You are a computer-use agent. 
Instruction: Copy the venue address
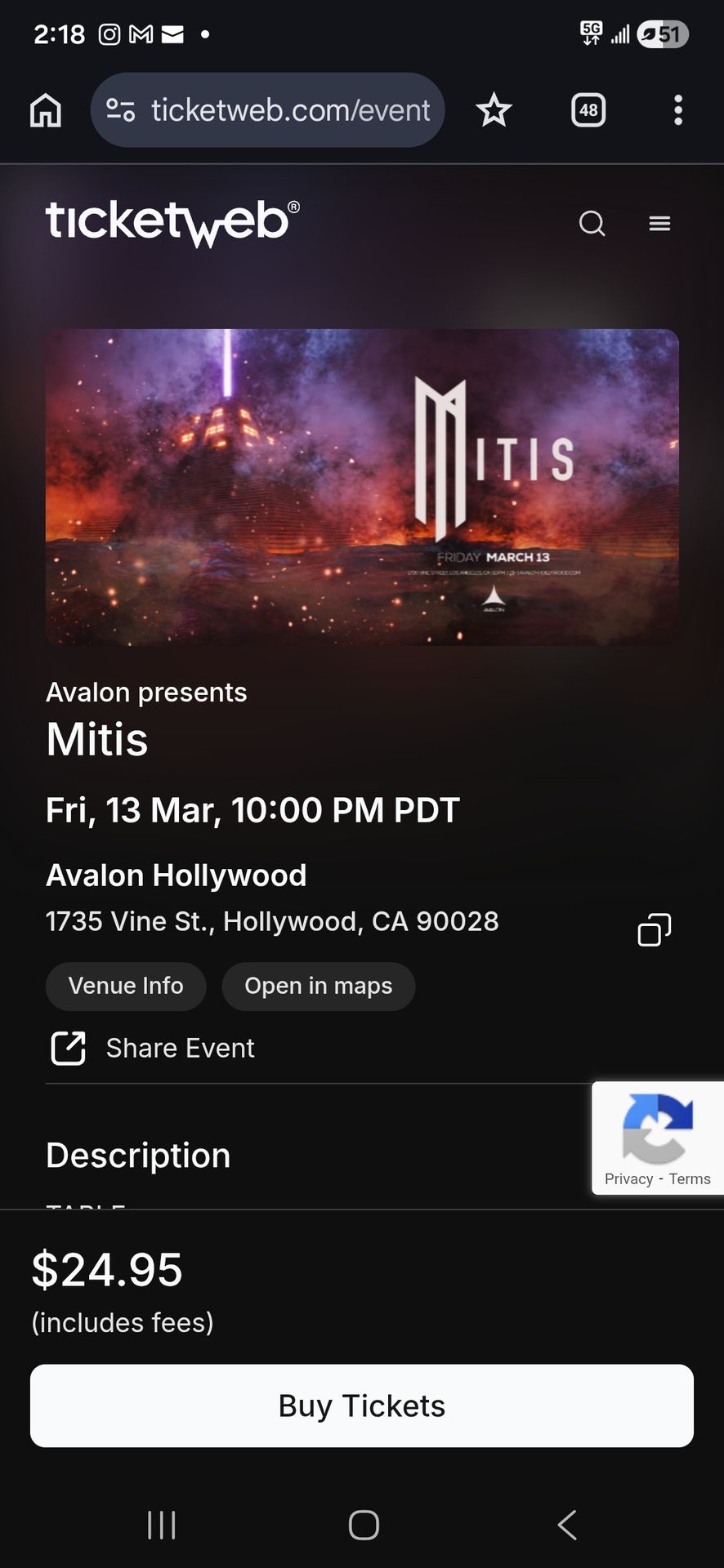tap(654, 929)
